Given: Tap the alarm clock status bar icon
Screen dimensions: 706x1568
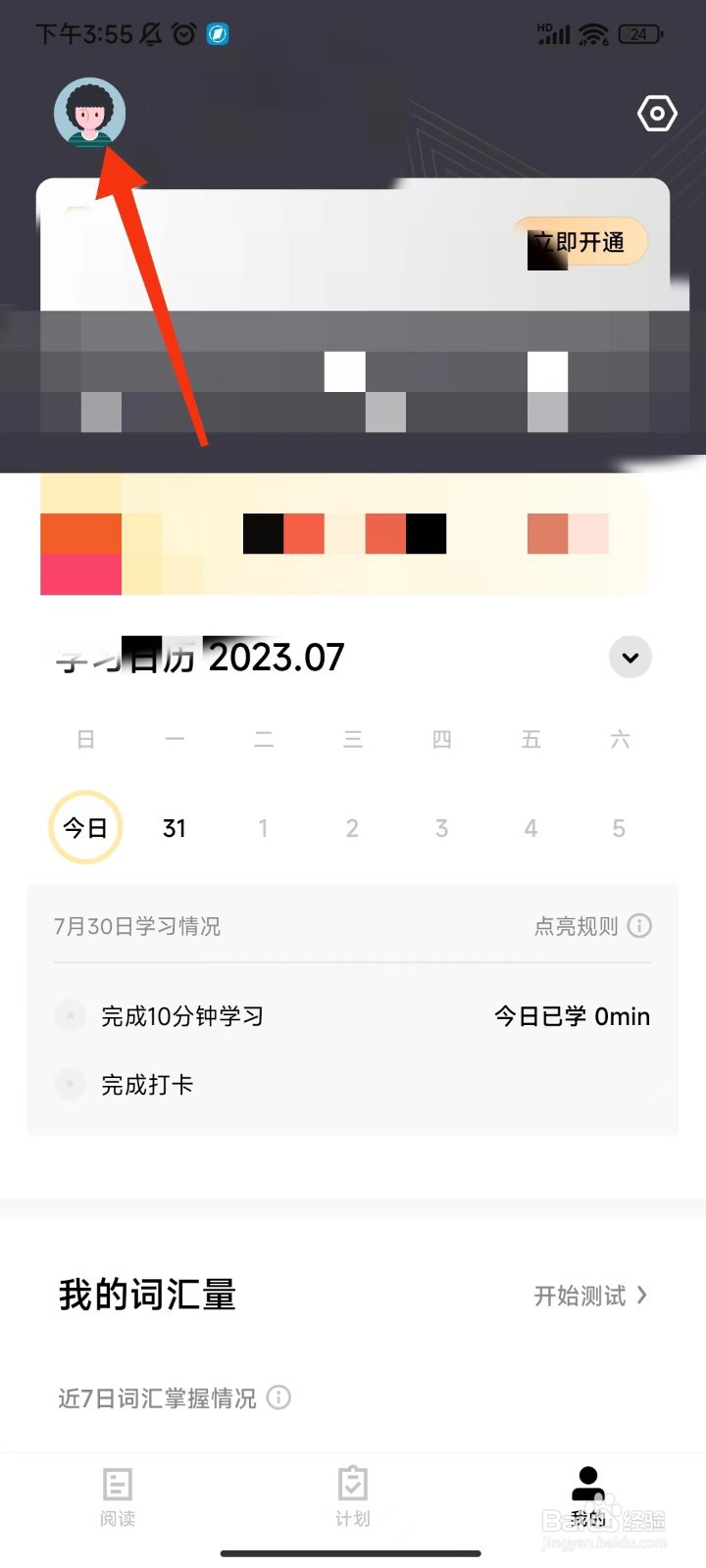Looking at the screenshot, I should [183, 33].
